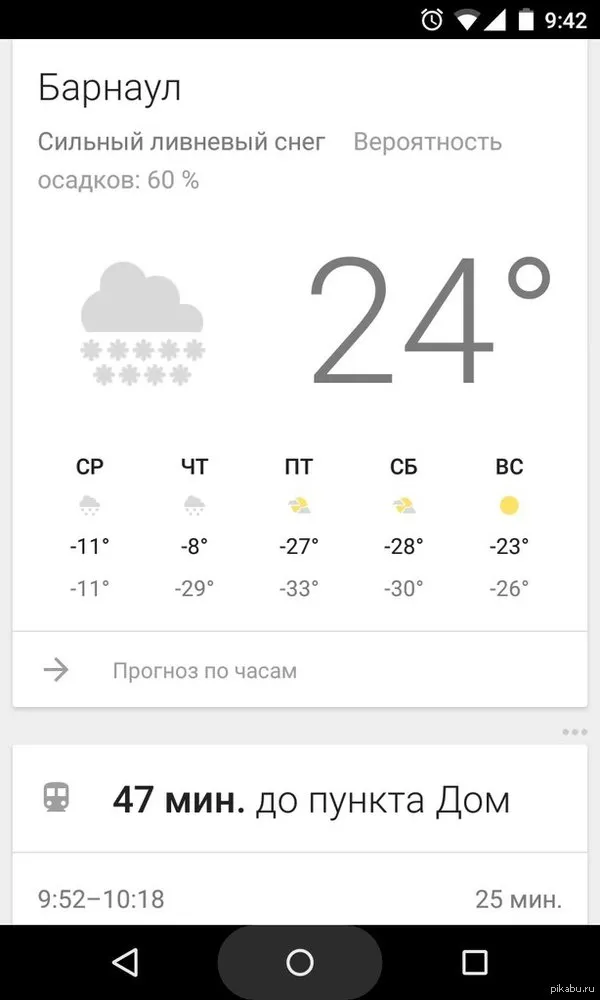Viewport: 600px width, 1000px height.
Task: Open recent apps with the square button
Action: coord(474,962)
